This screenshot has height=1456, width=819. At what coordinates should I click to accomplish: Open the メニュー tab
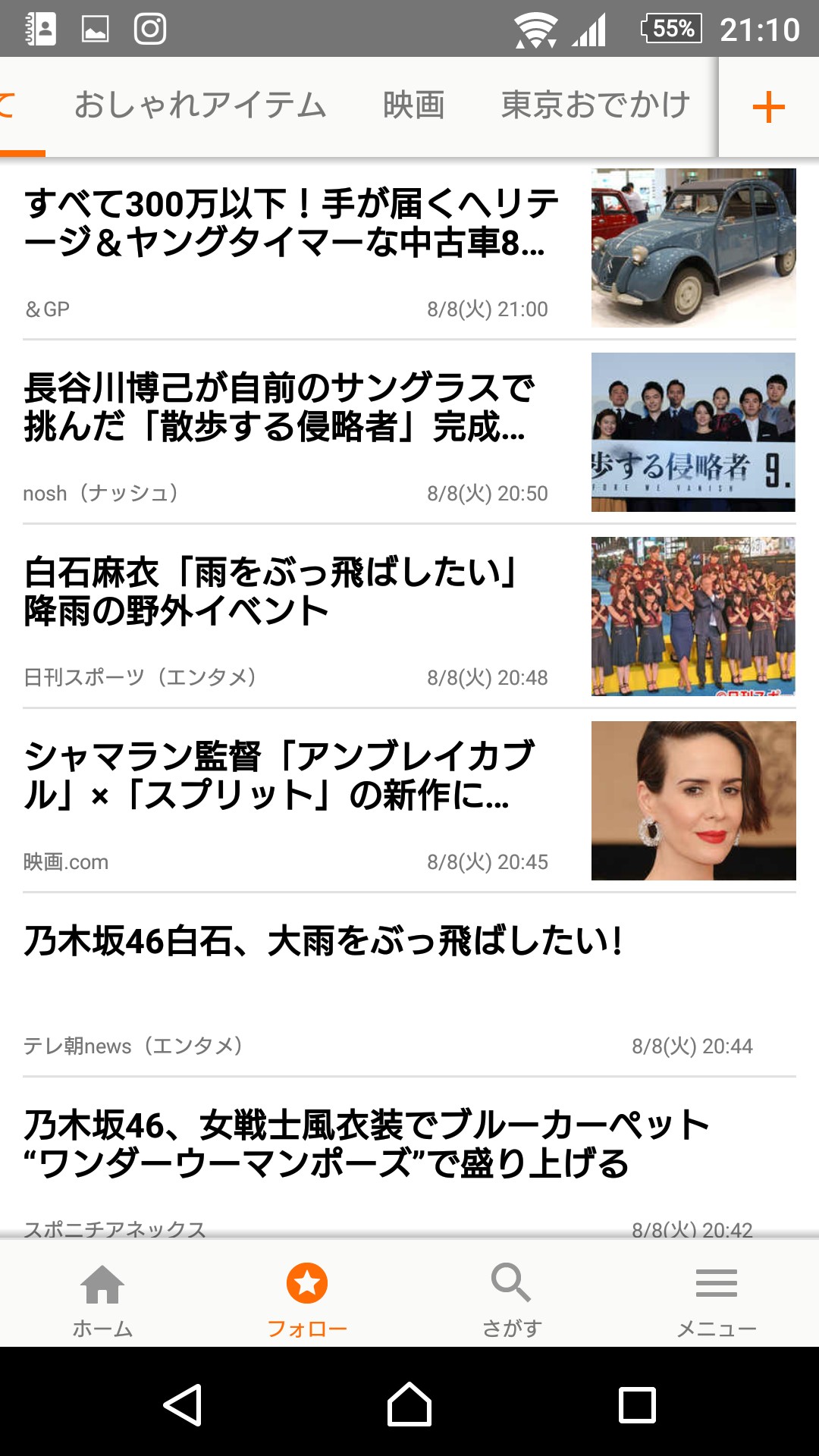click(x=717, y=1298)
